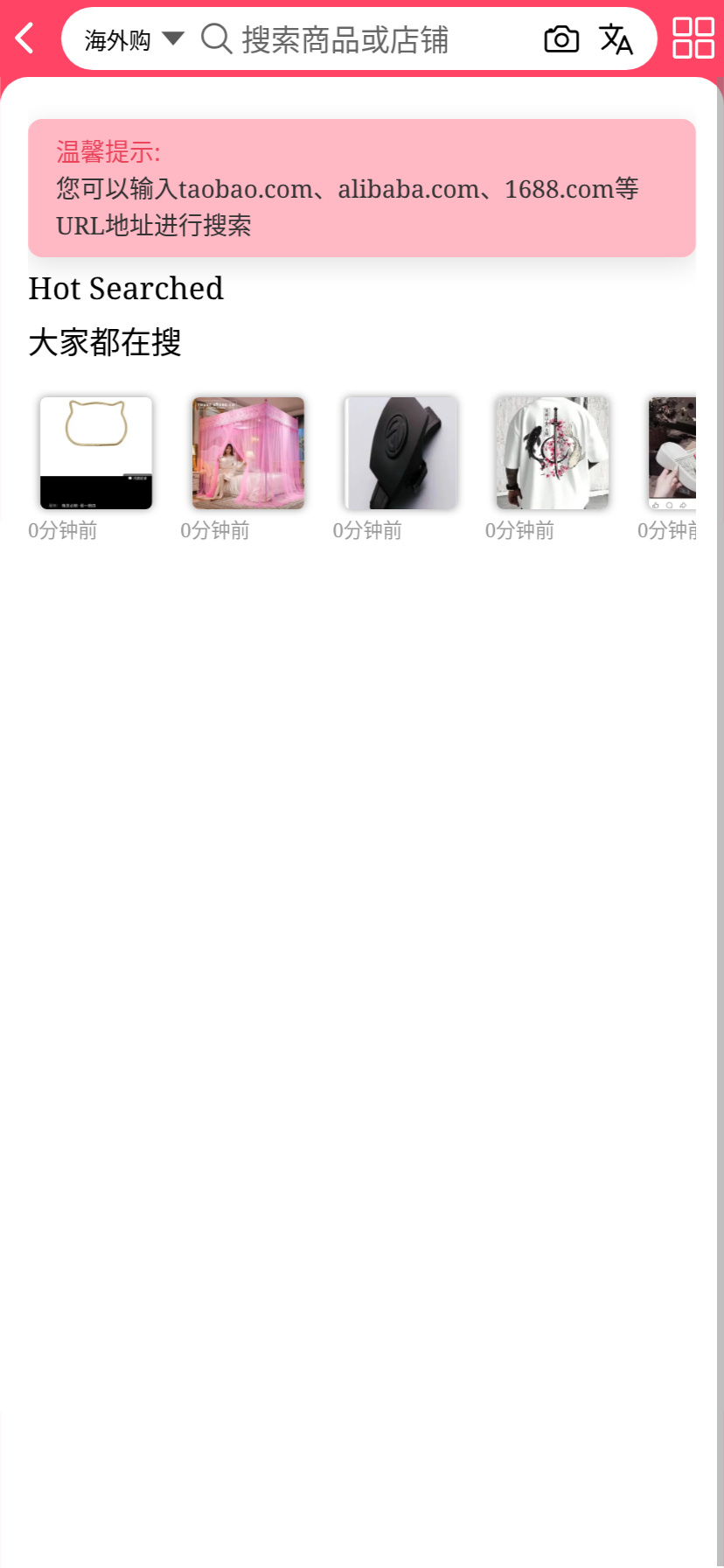This screenshot has height=1568, width=724.
Task: Expand the 海外购 dropdown
Action: click(134, 39)
